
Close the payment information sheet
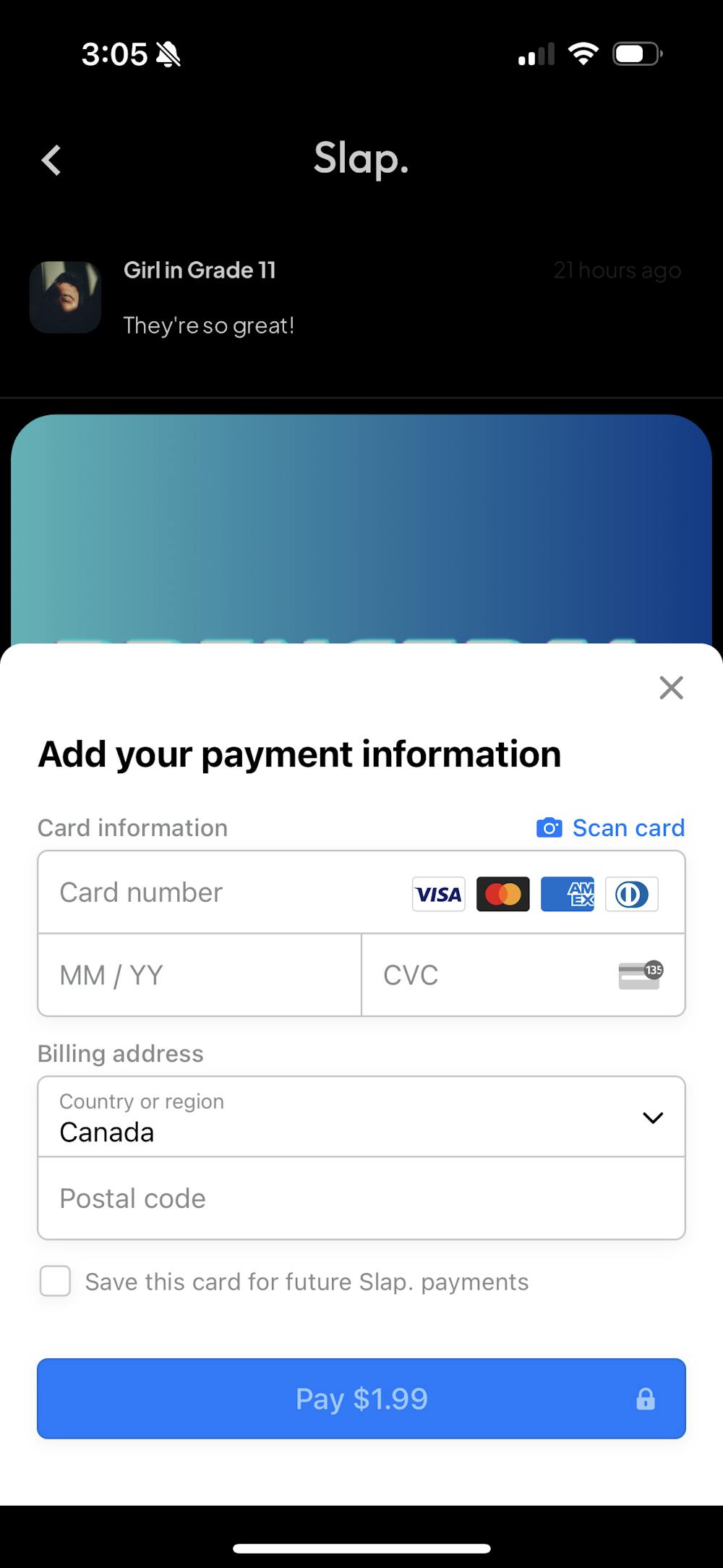point(671,688)
